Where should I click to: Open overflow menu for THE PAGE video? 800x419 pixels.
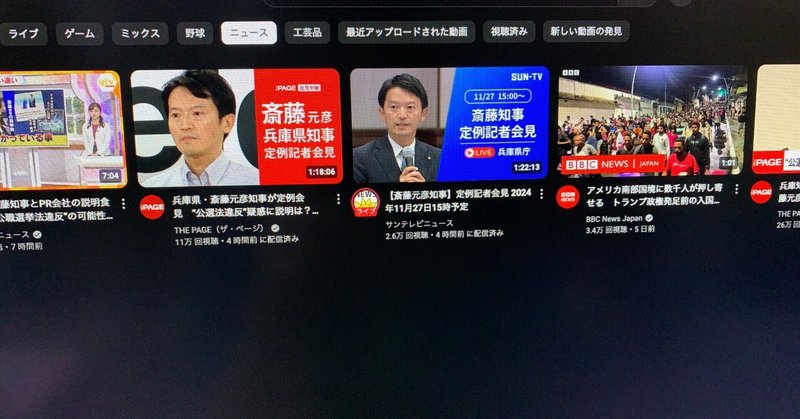[x=338, y=199]
